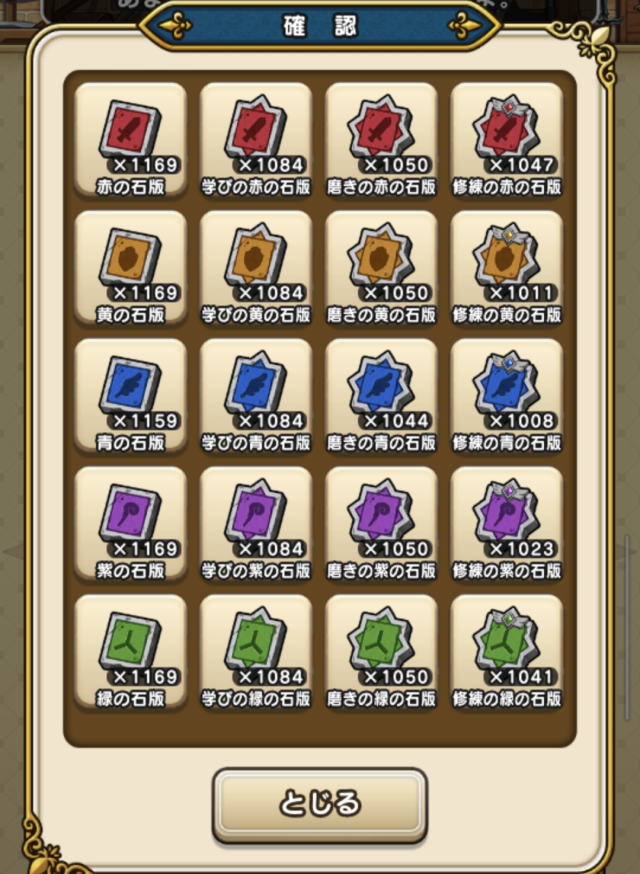View the 修練の黄の石版 tile
Image resolution: width=640 pixels, height=874 pixels.
[x=507, y=268]
